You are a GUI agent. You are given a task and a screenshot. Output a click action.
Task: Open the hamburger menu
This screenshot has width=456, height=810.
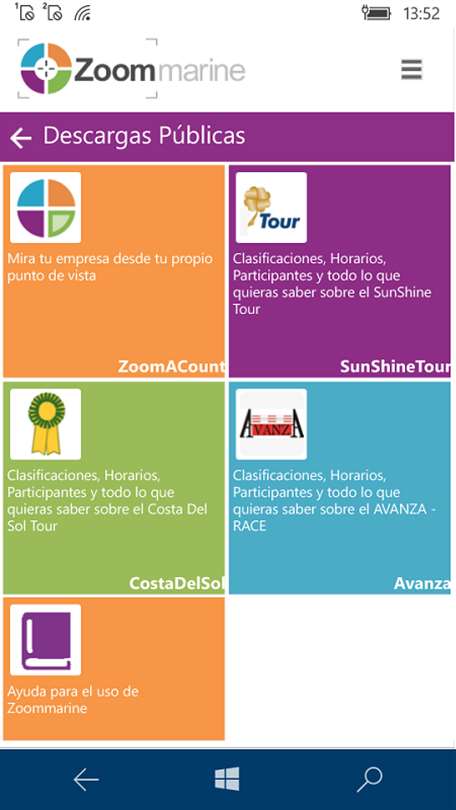412,69
